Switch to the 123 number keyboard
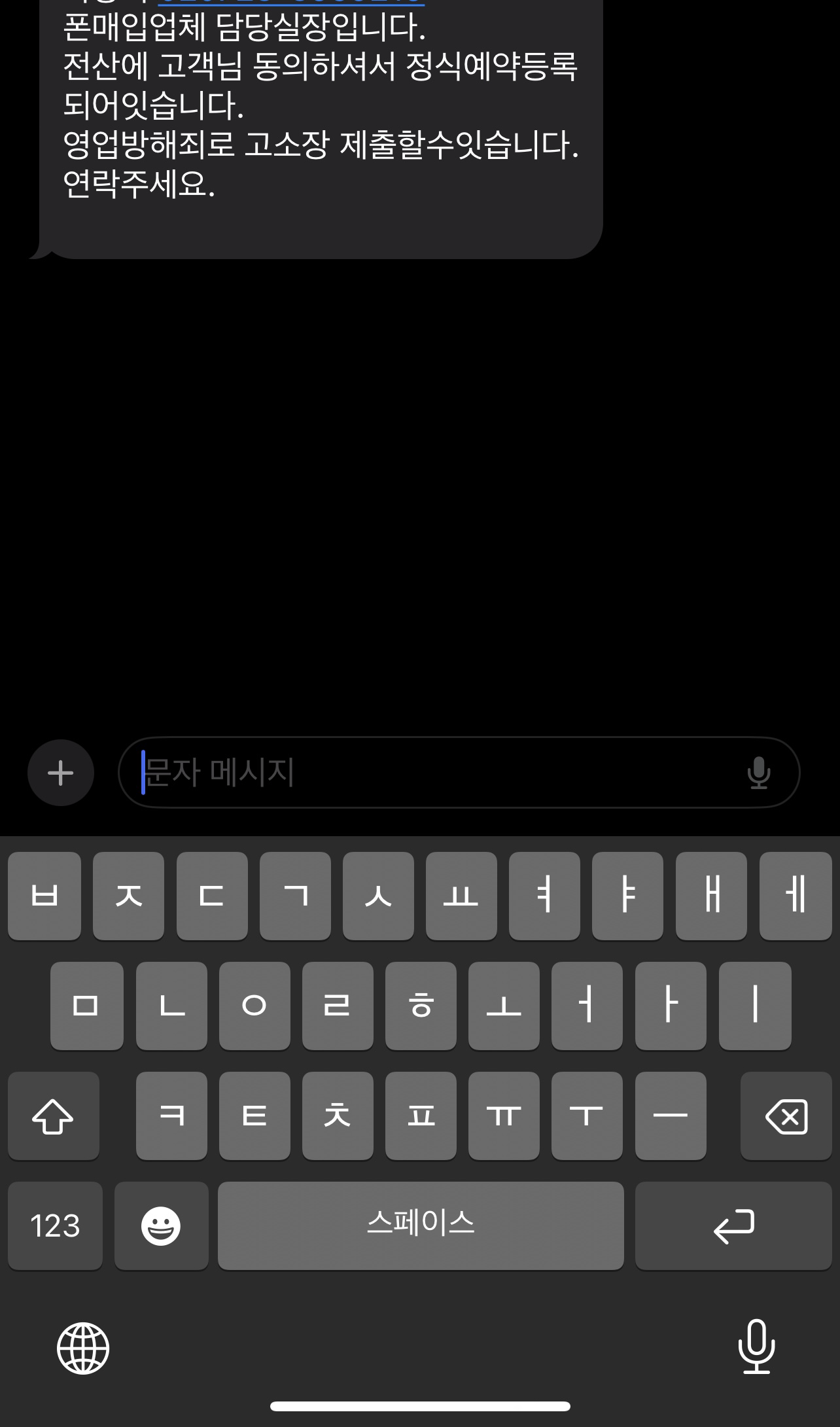840x1427 pixels. pyautogui.click(x=55, y=1225)
